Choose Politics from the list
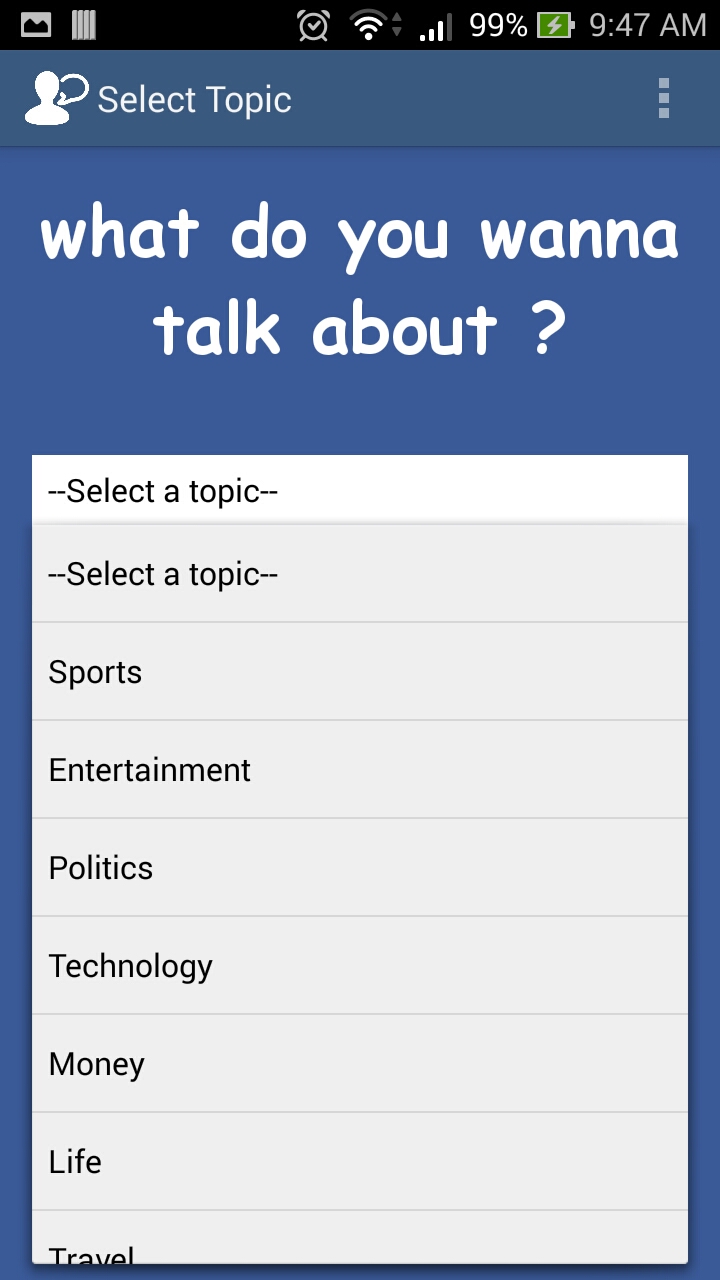Screen dimensions: 720x1280 (360, 868)
